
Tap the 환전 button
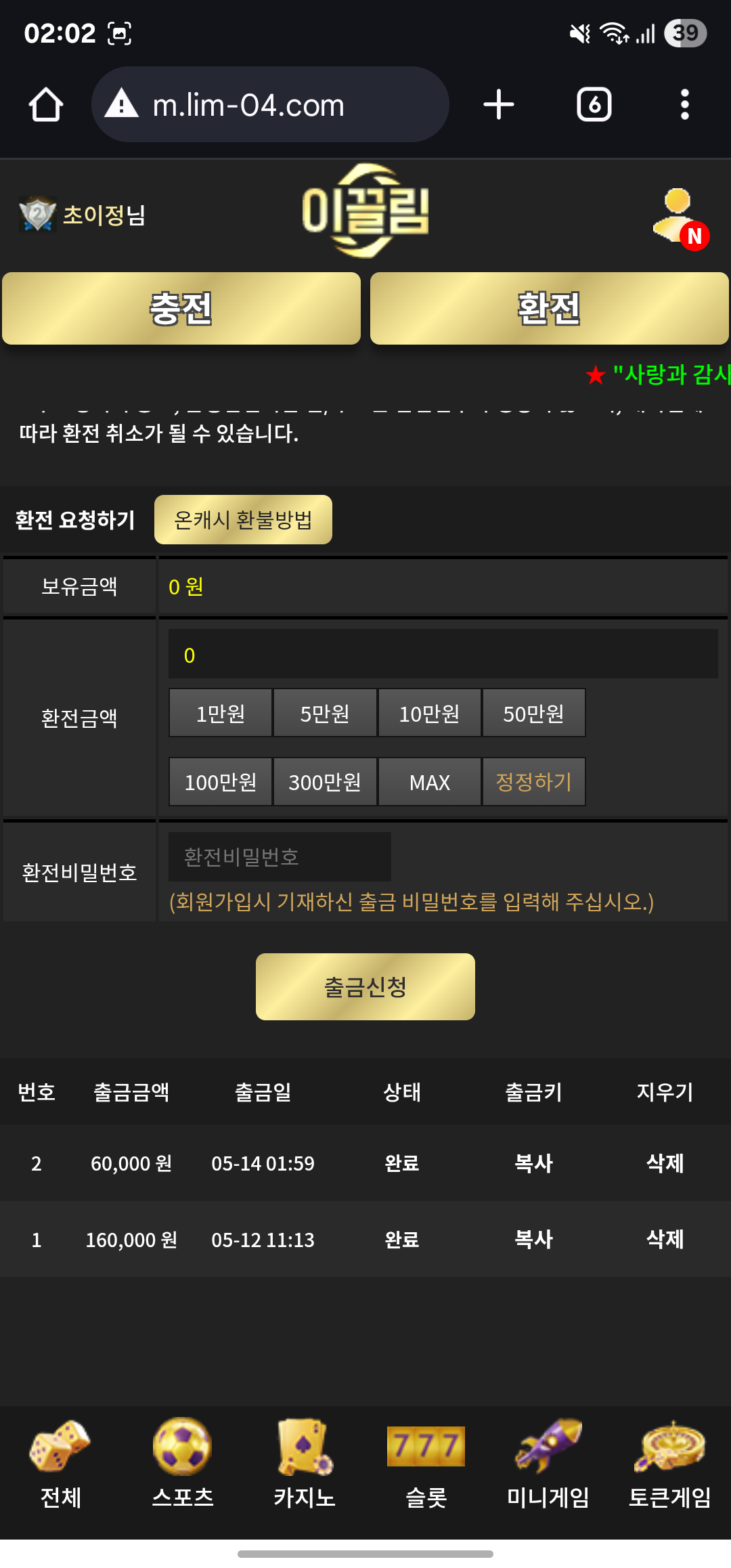pos(549,309)
